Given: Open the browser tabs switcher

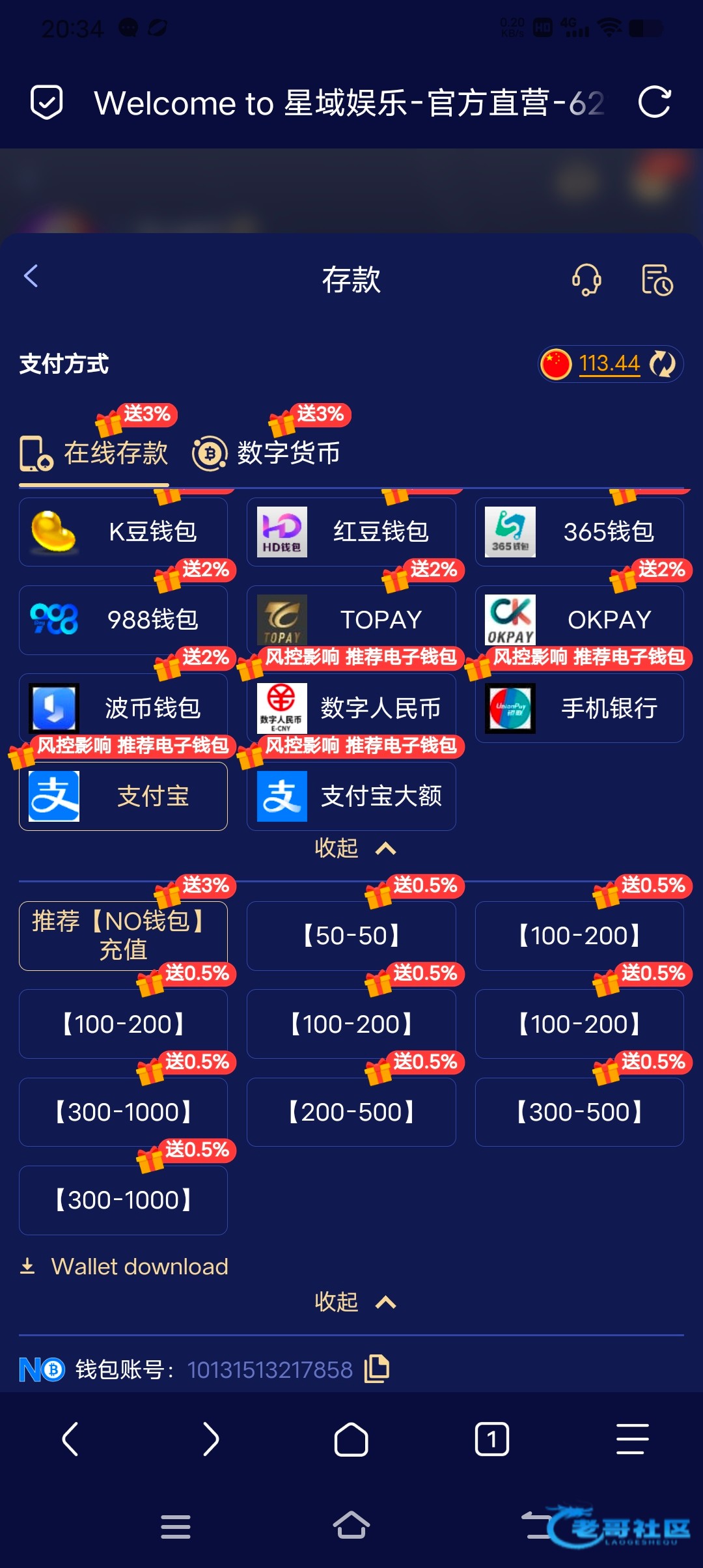Looking at the screenshot, I should (491, 1439).
